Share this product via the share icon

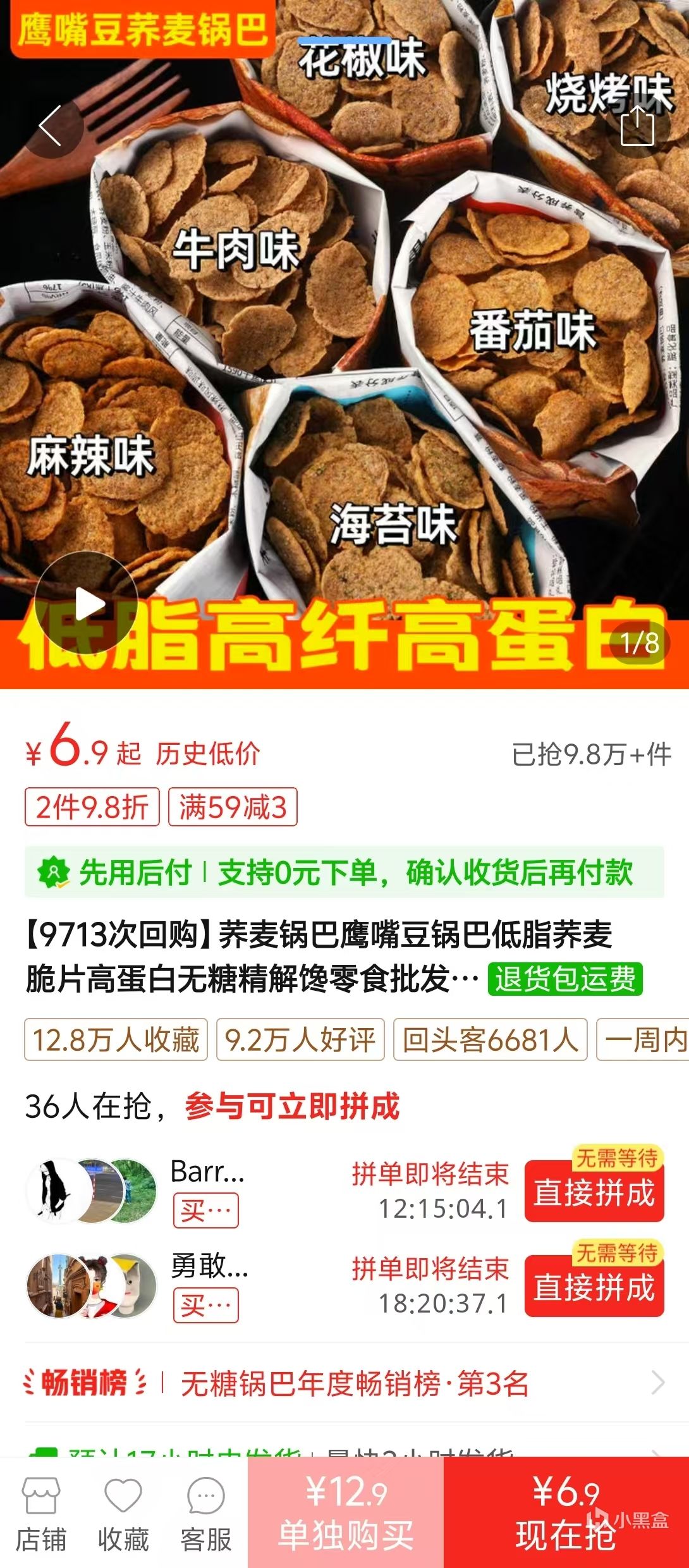coord(637,126)
